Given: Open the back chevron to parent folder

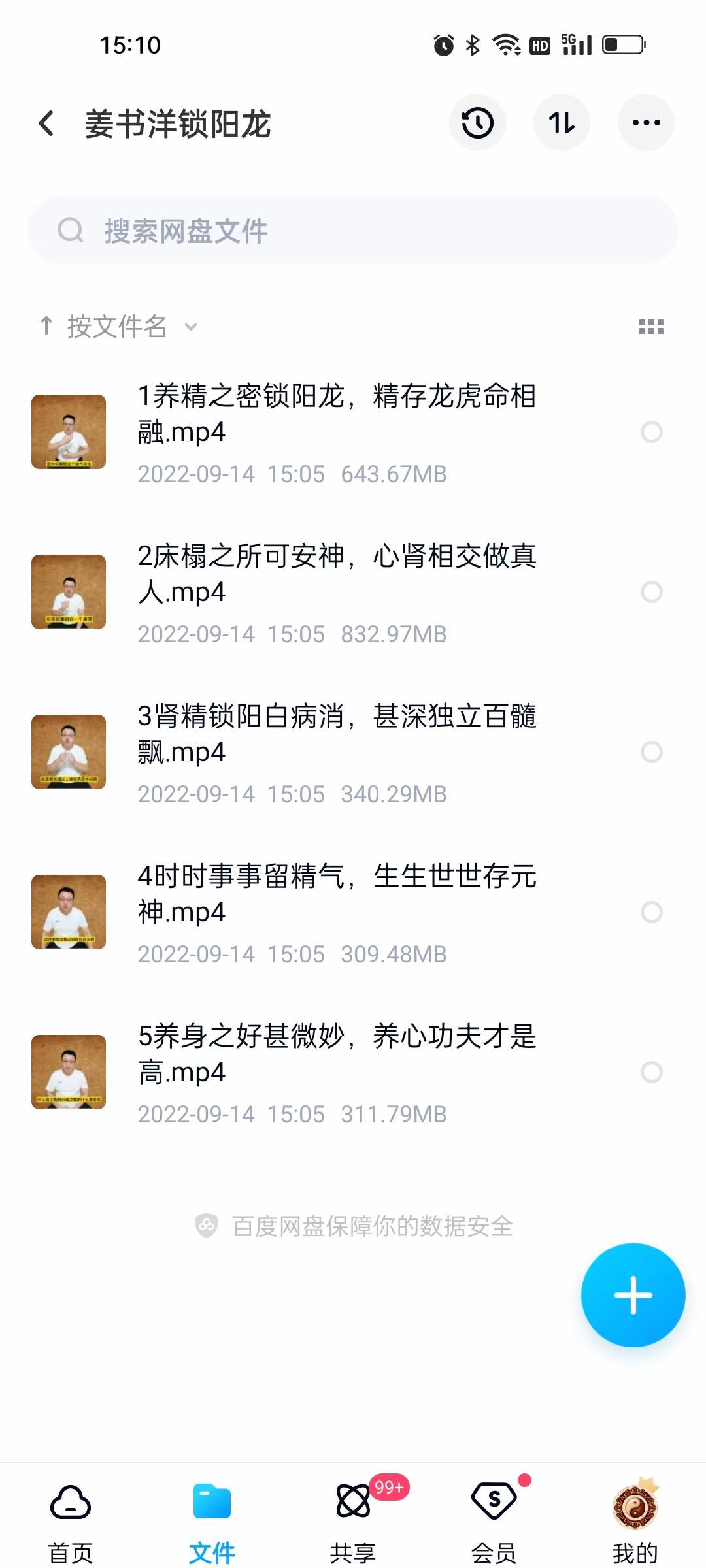Looking at the screenshot, I should [45, 122].
